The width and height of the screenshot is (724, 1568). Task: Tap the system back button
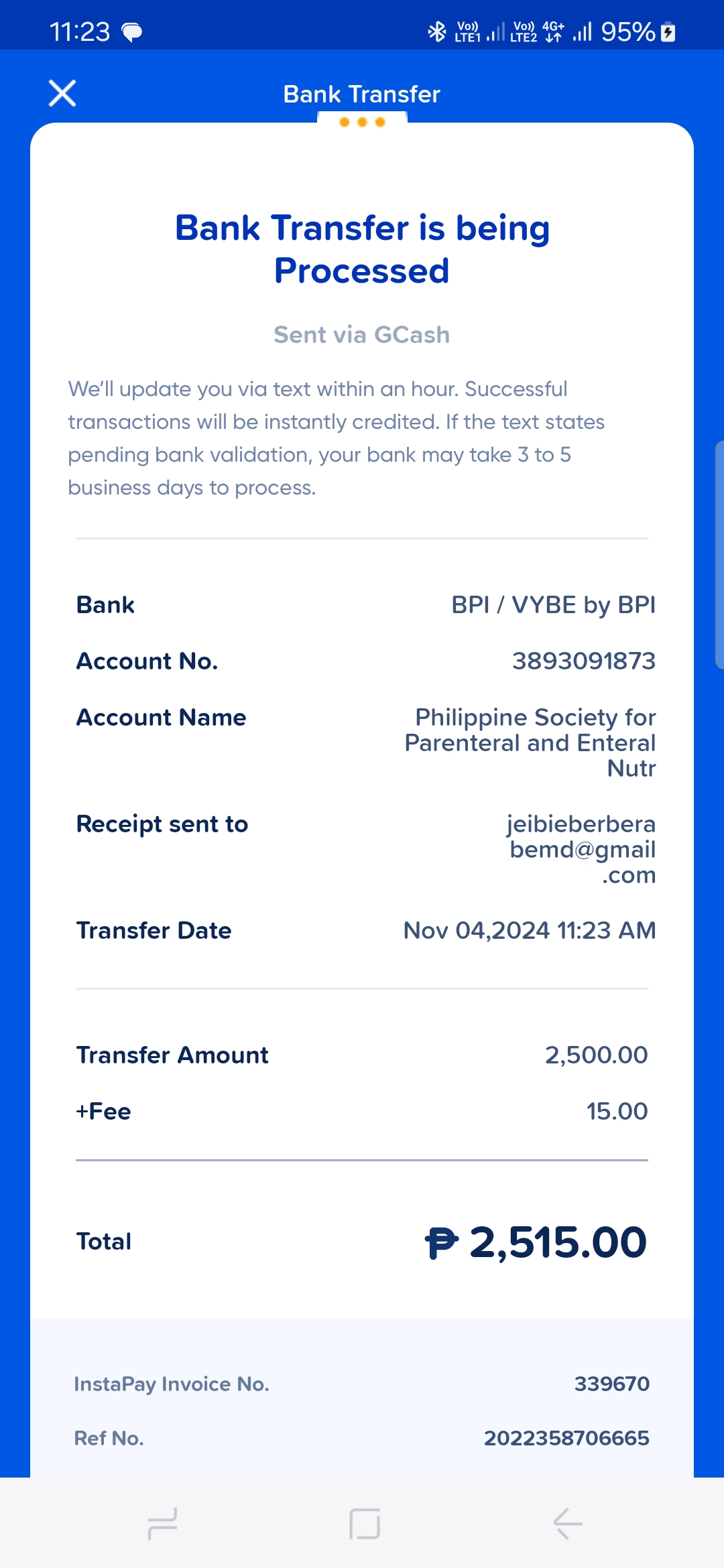(567, 1523)
